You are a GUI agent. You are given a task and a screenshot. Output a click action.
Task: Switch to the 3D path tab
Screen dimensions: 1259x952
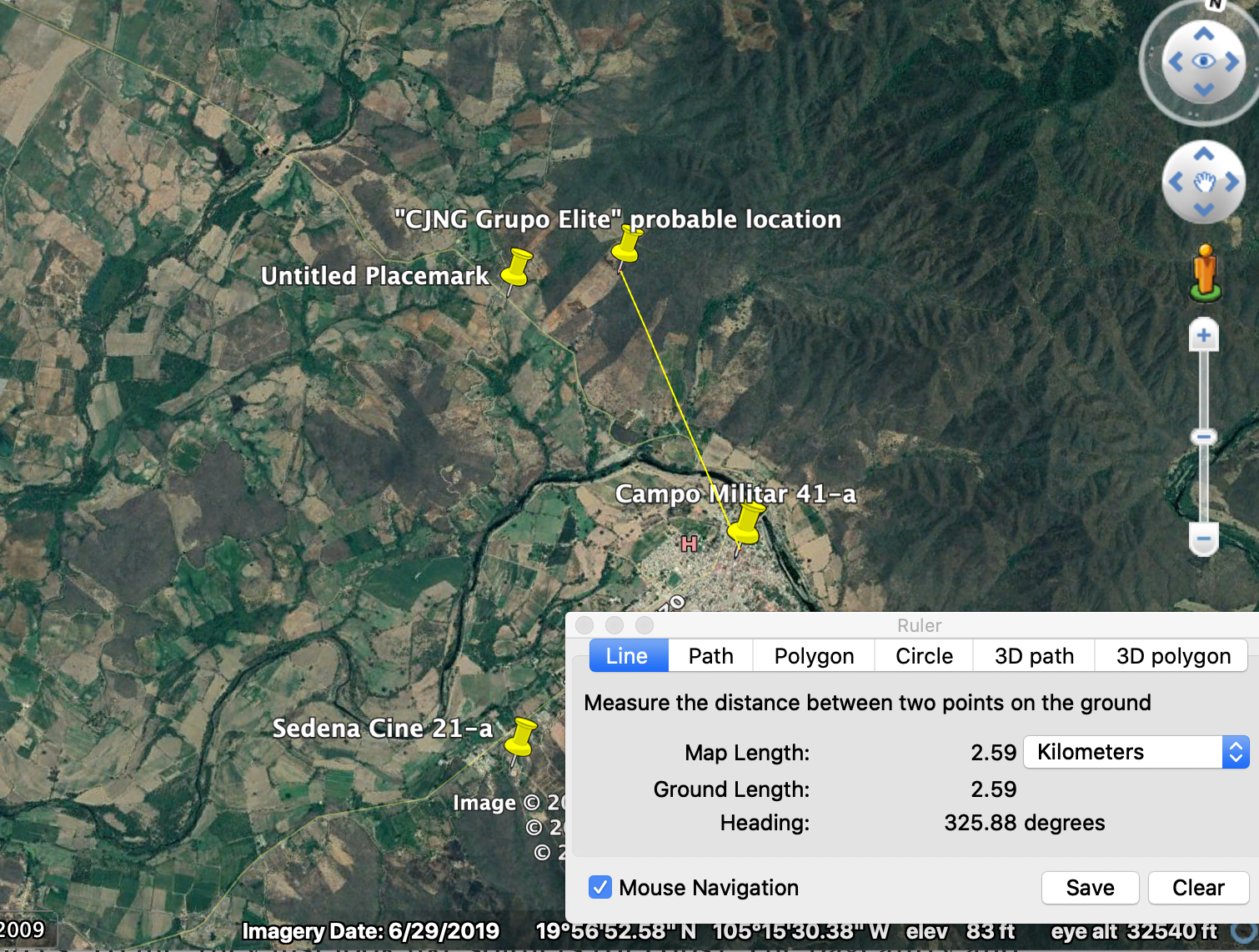click(x=1034, y=656)
